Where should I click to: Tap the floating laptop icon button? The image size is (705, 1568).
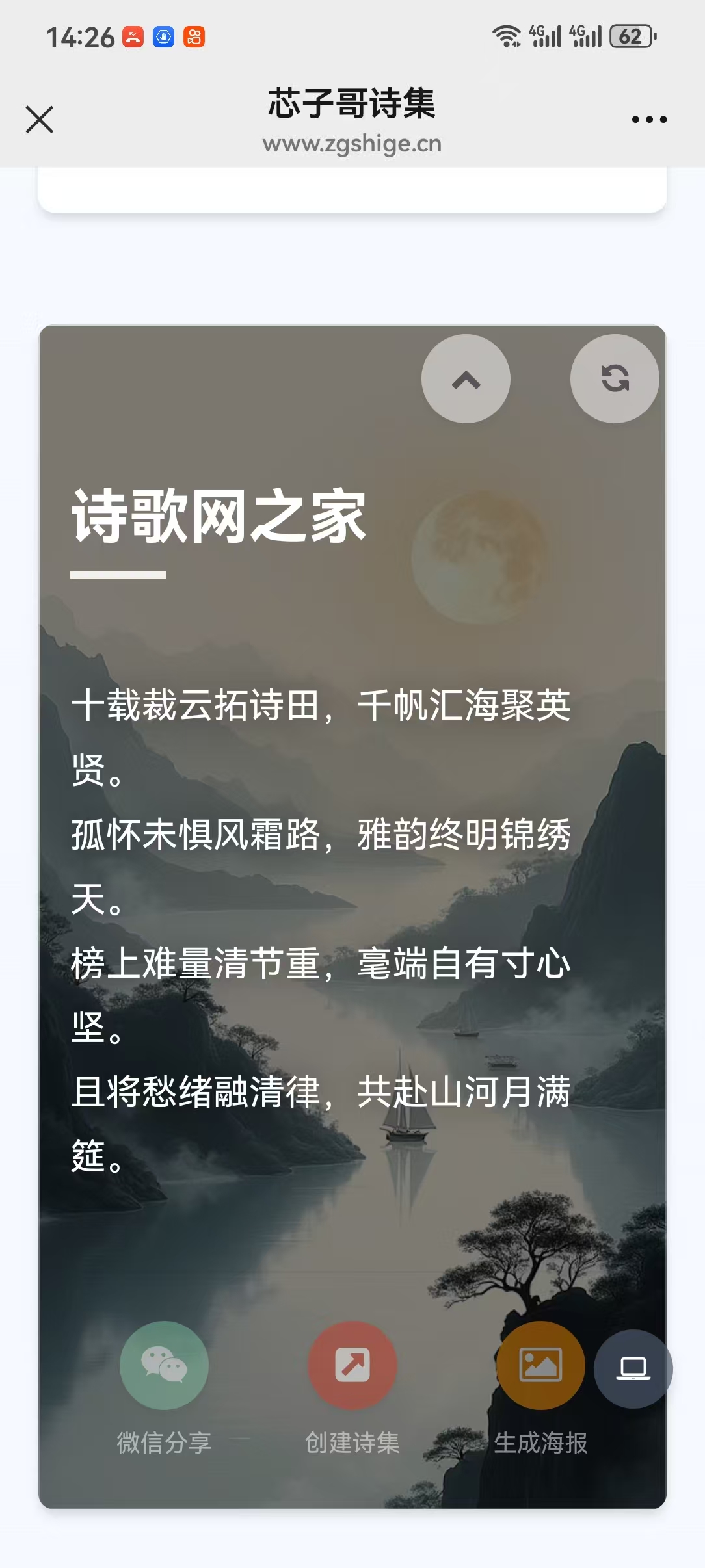633,1368
